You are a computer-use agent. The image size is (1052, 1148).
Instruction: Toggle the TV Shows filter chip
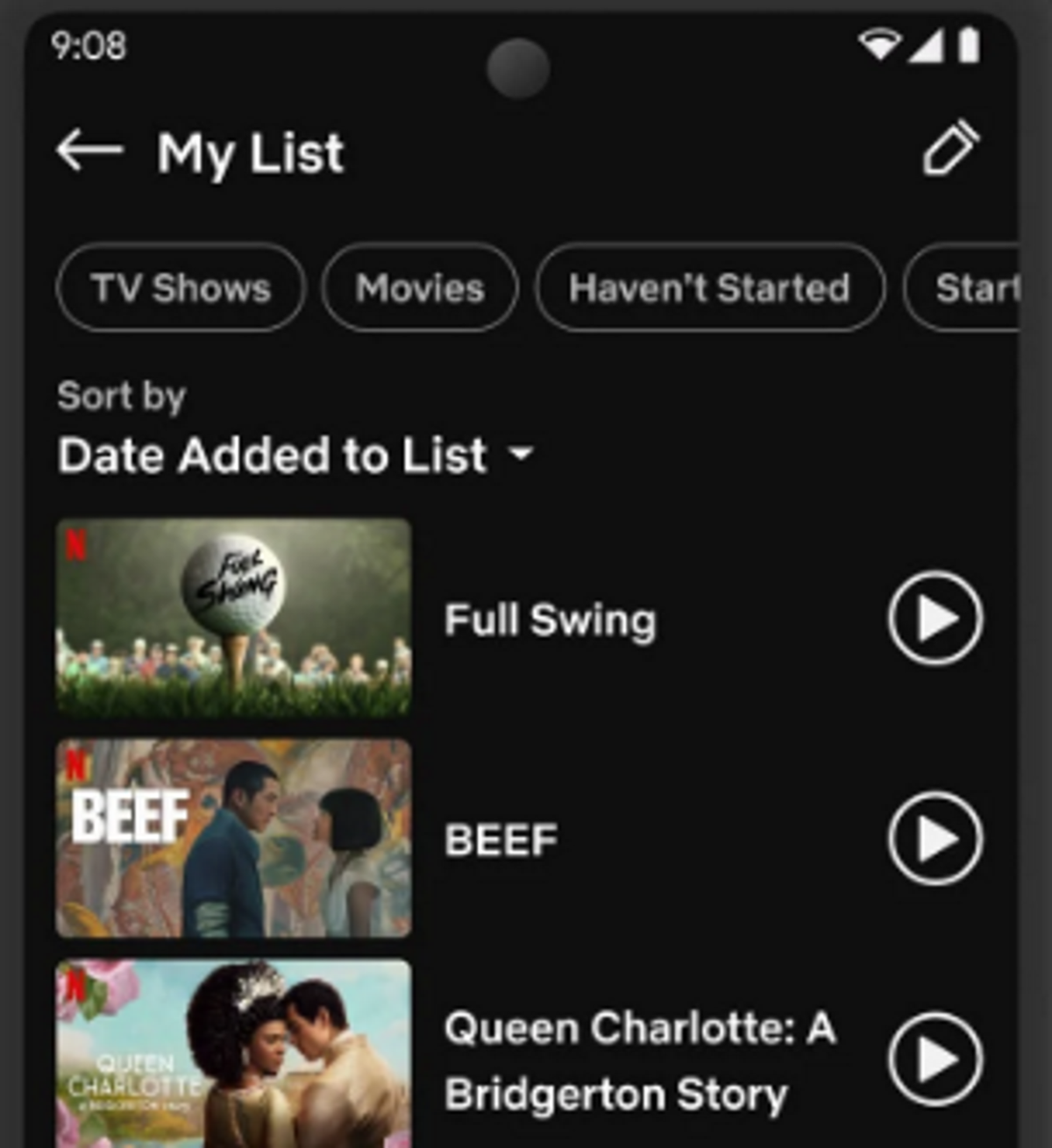click(181, 289)
